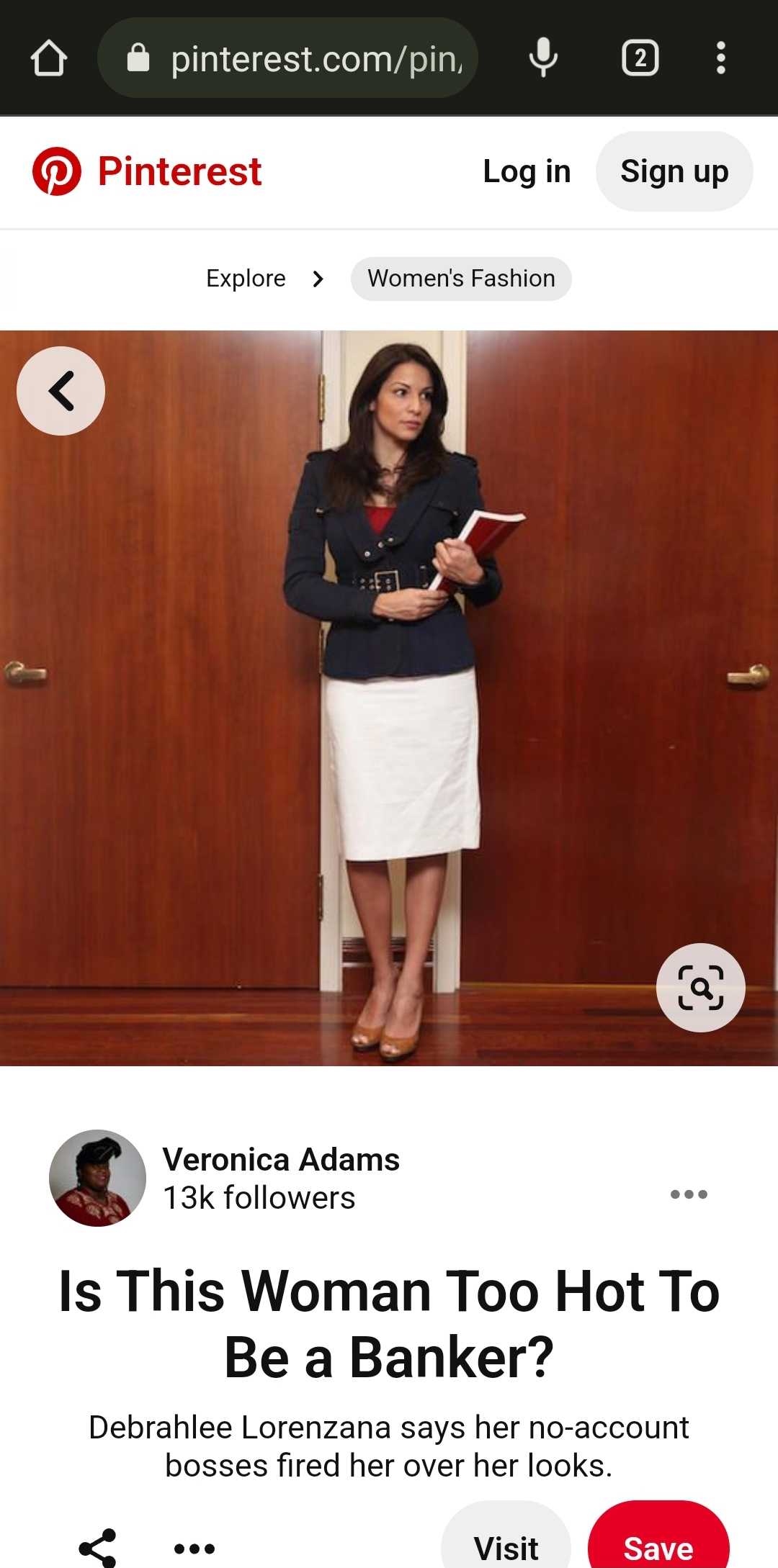Start voice search with the microphone
This screenshot has width=778, height=1568.
pyautogui.click(x=543, y=58)
